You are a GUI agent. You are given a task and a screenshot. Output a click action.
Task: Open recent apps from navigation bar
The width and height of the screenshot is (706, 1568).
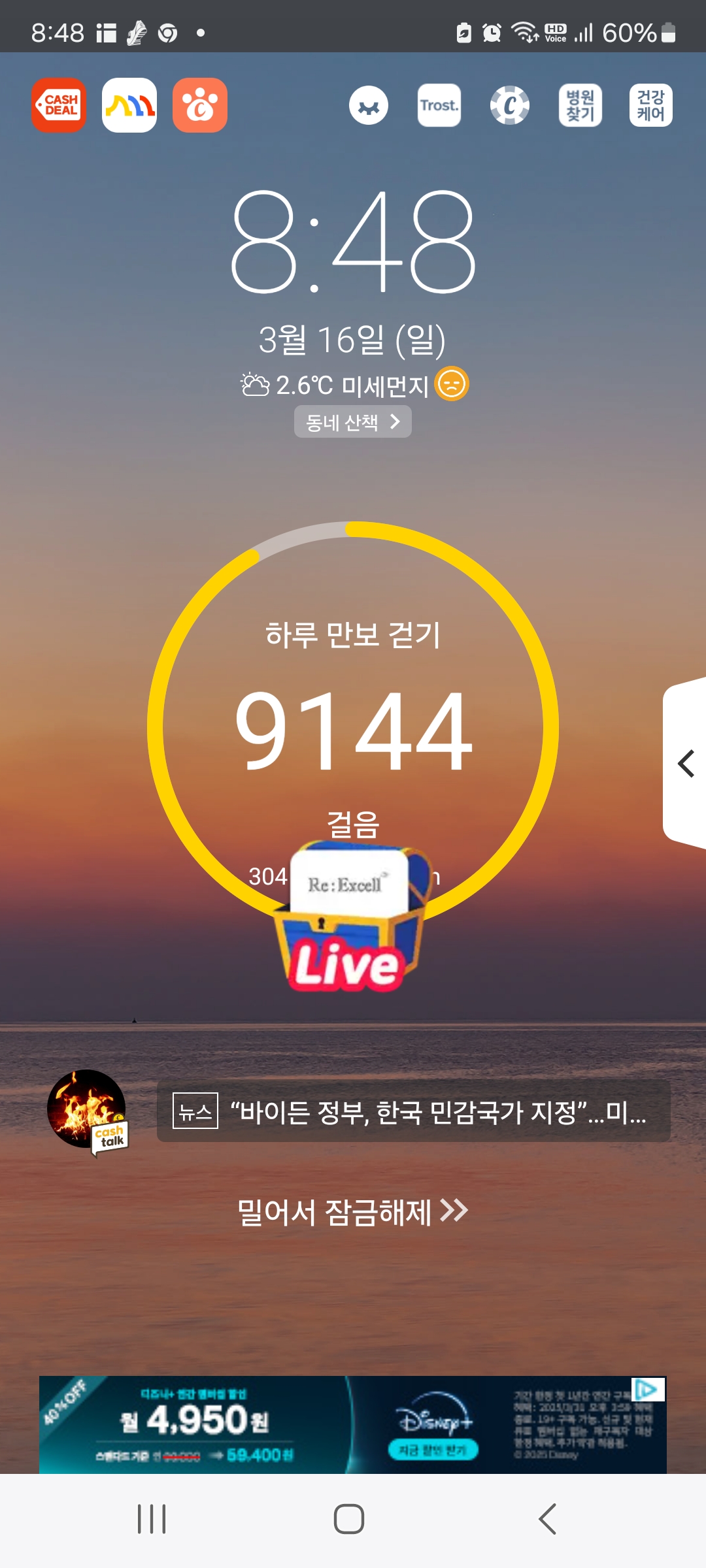click(x=152, y=1519)
